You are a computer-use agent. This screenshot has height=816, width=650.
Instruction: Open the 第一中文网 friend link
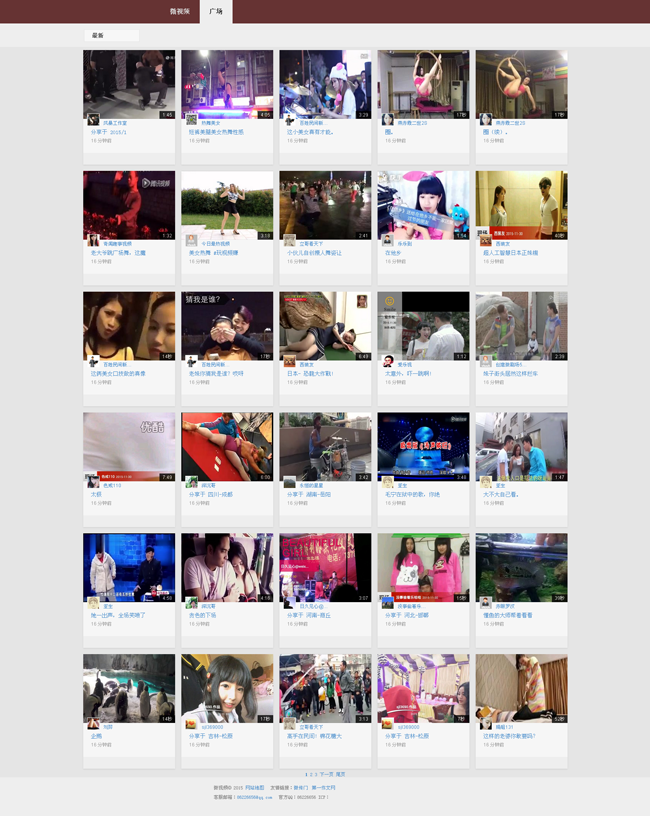pyautogui.click(x=324, y=788)
